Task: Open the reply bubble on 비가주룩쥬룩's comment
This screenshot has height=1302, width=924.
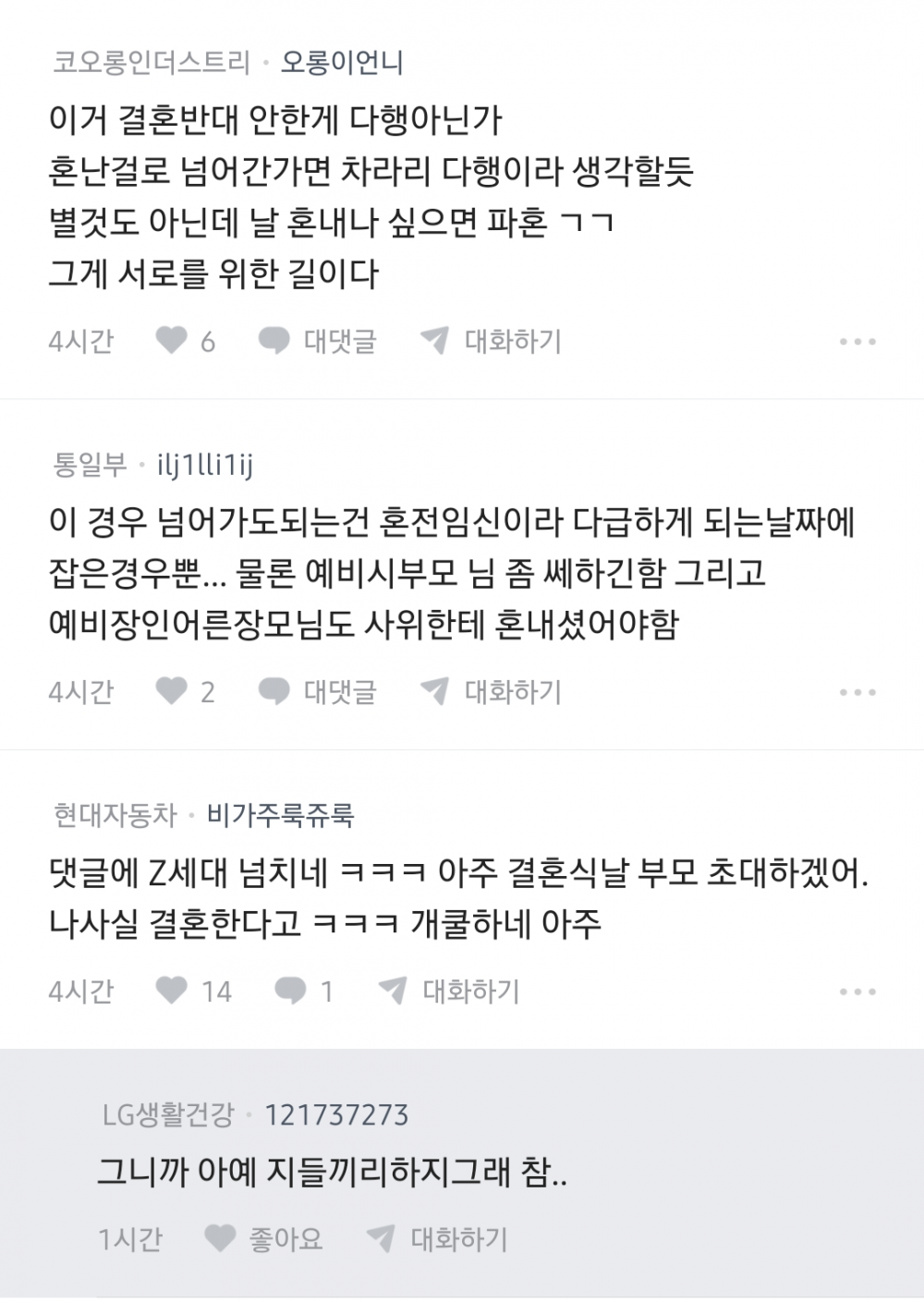Action: pyautogui.click(x=291, y=991)
